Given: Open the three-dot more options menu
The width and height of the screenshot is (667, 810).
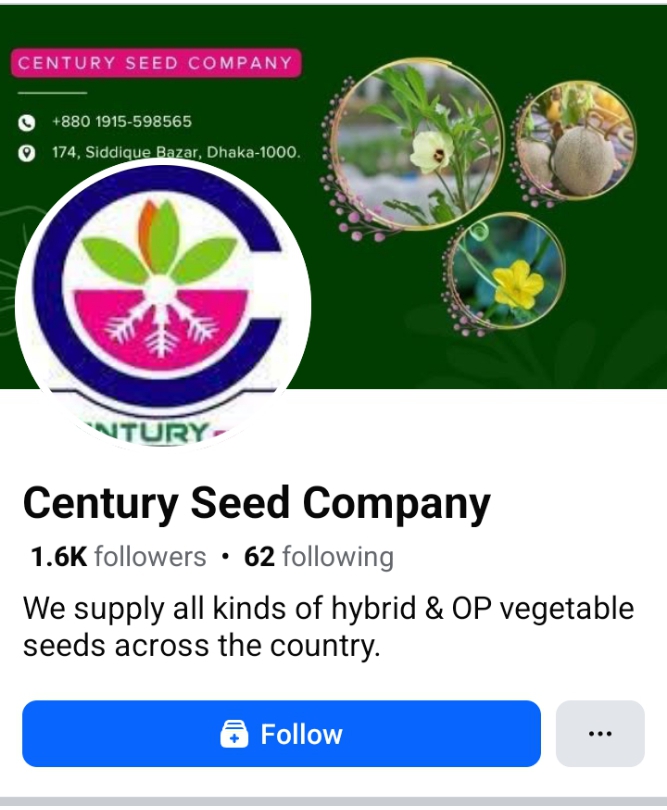Looking at the screenshot, I should coord(600,734).
